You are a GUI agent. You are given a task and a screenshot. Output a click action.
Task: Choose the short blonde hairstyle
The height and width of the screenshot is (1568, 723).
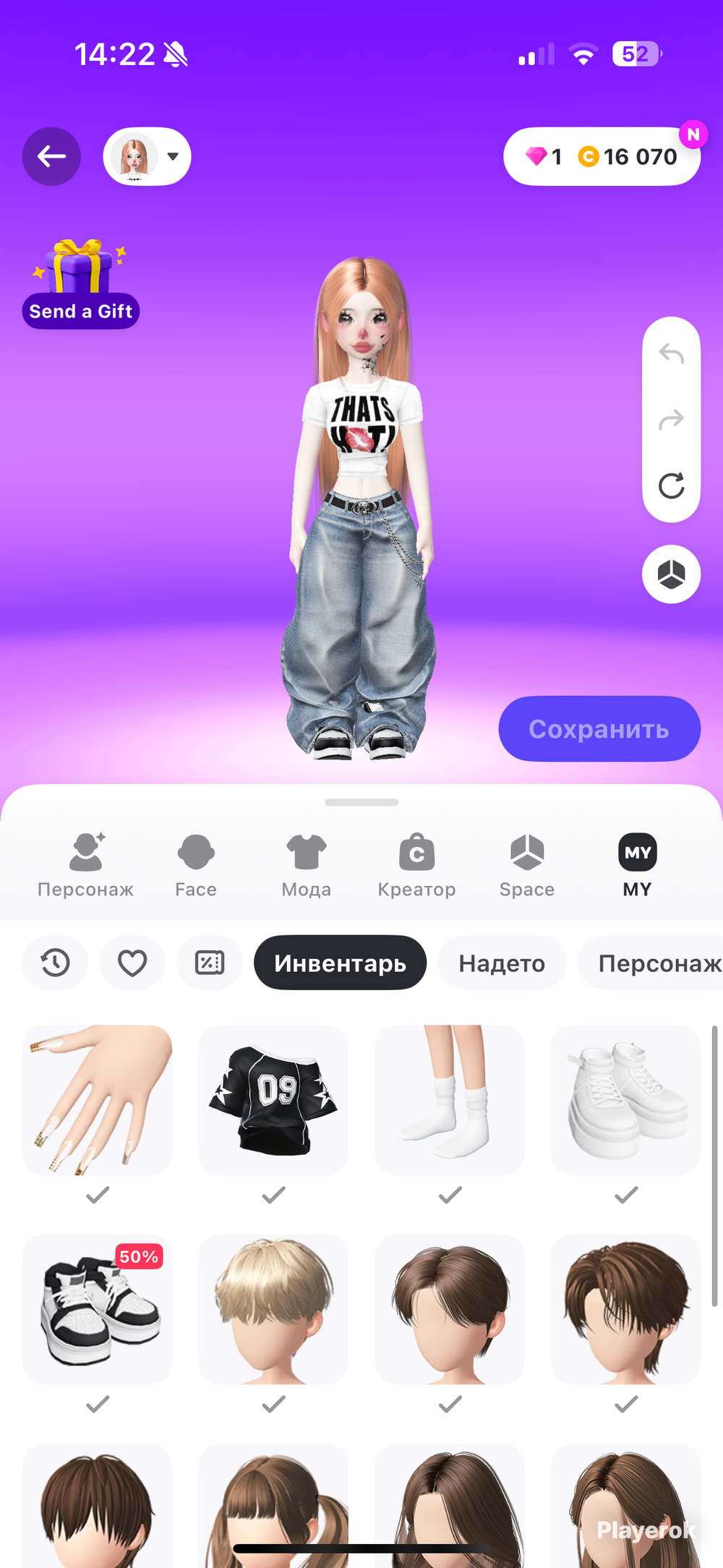pos(273,1310)
